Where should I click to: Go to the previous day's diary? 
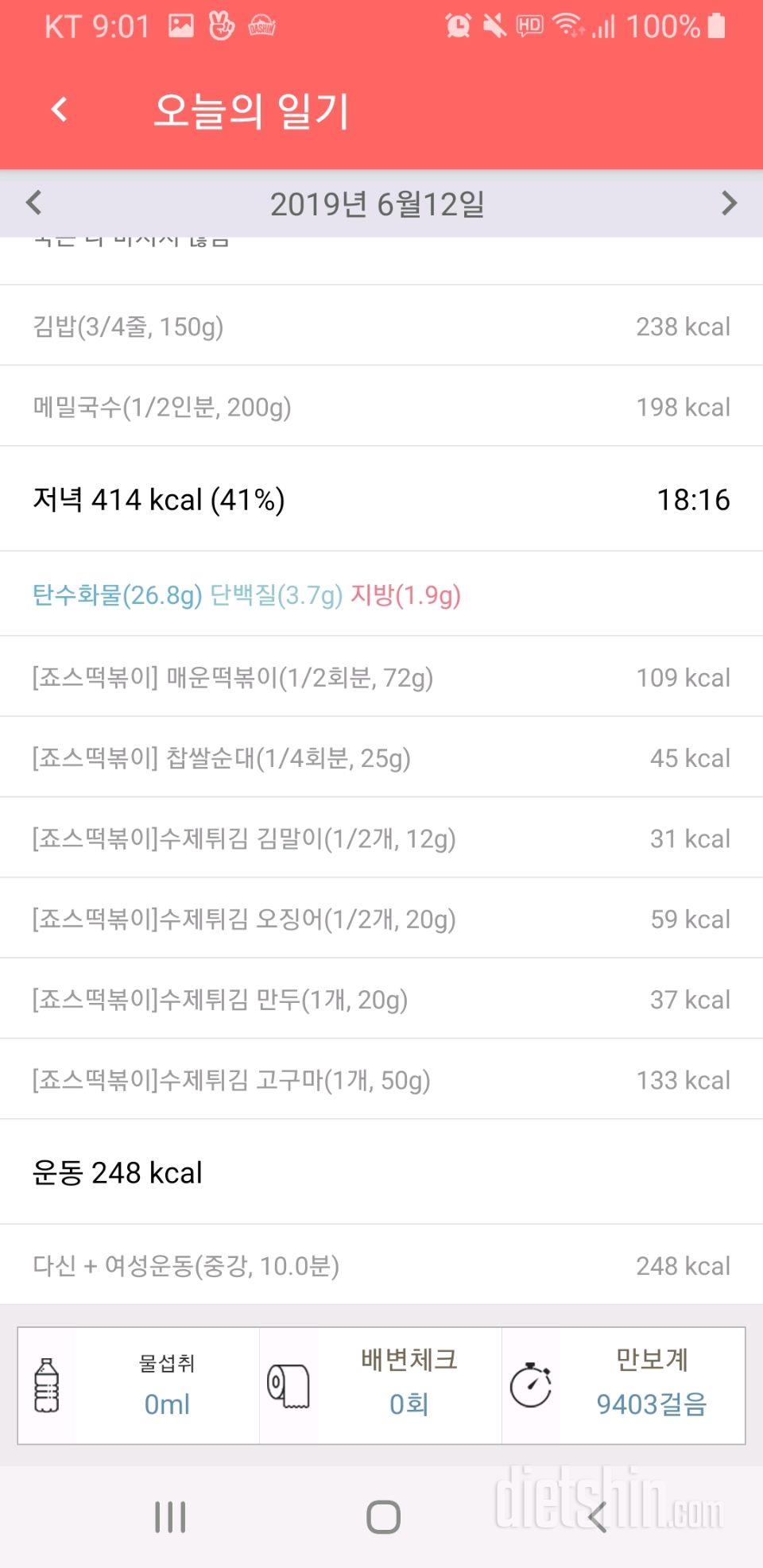33,203
